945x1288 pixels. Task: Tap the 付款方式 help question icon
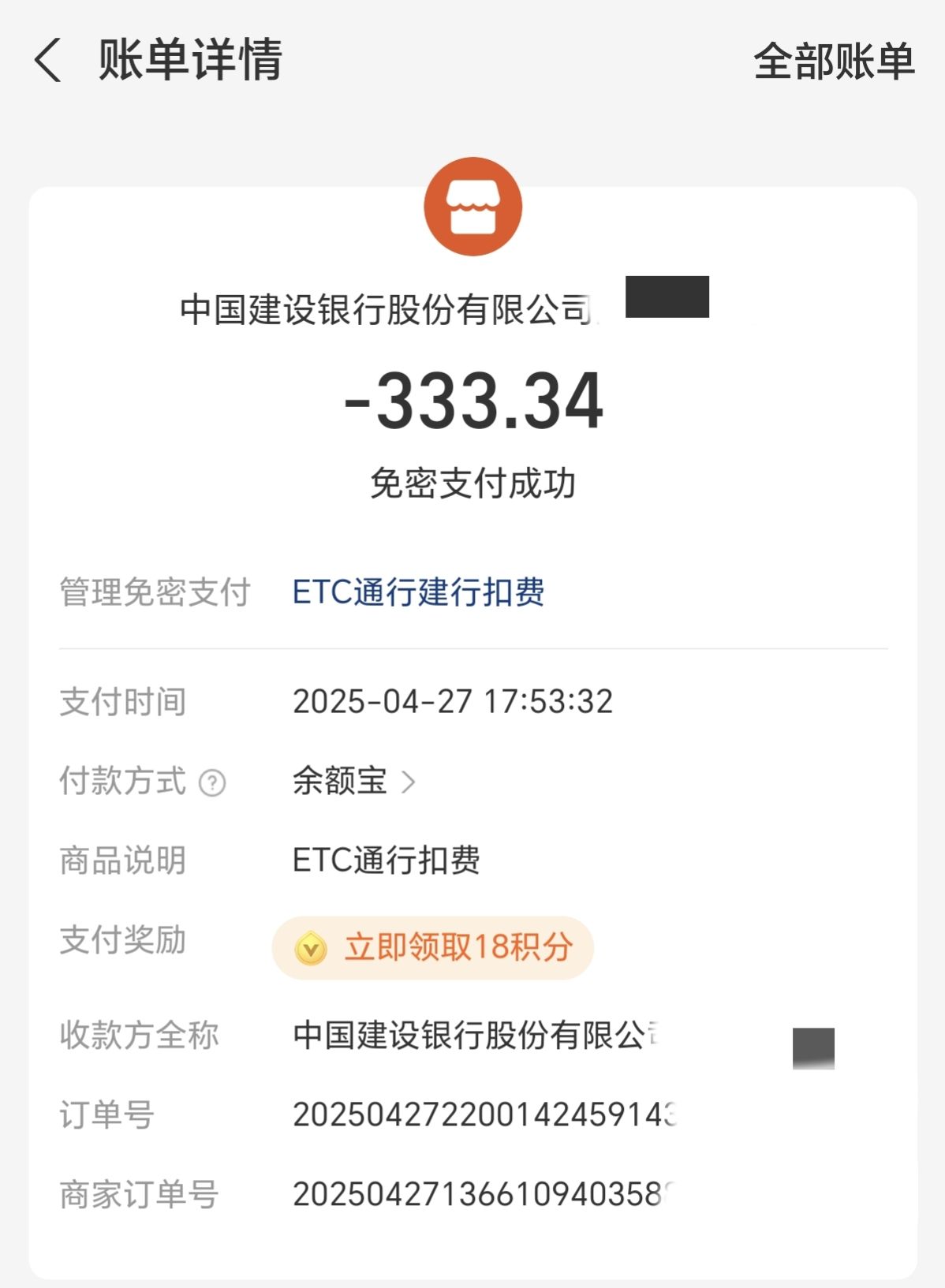[x=212, y=783]
